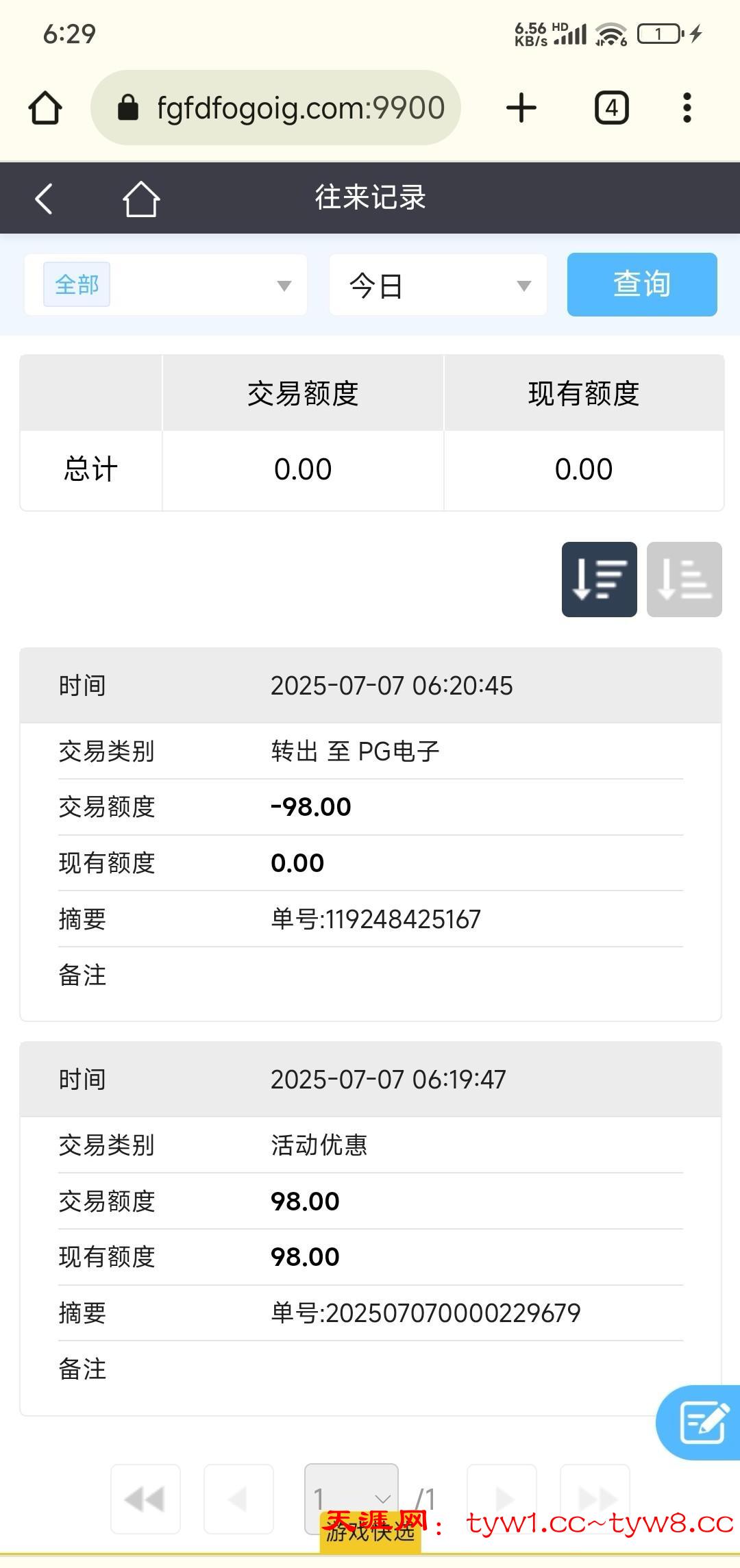
Task: Open a new browser tab
Action: 521,108
